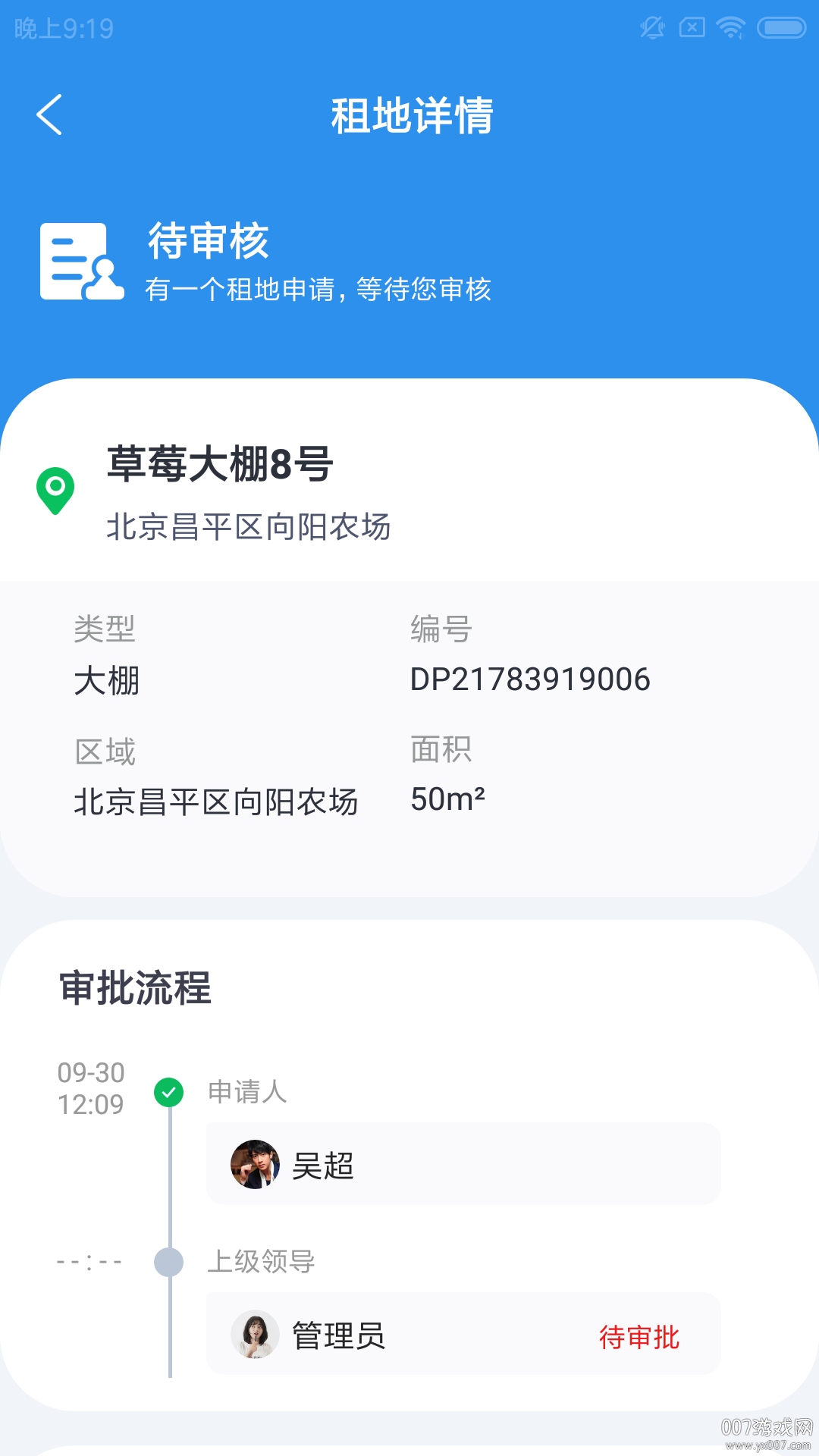This screenshot has width=819, height=1456.
Task: Tap the 租地详情 page title
Action: [409, 115]
